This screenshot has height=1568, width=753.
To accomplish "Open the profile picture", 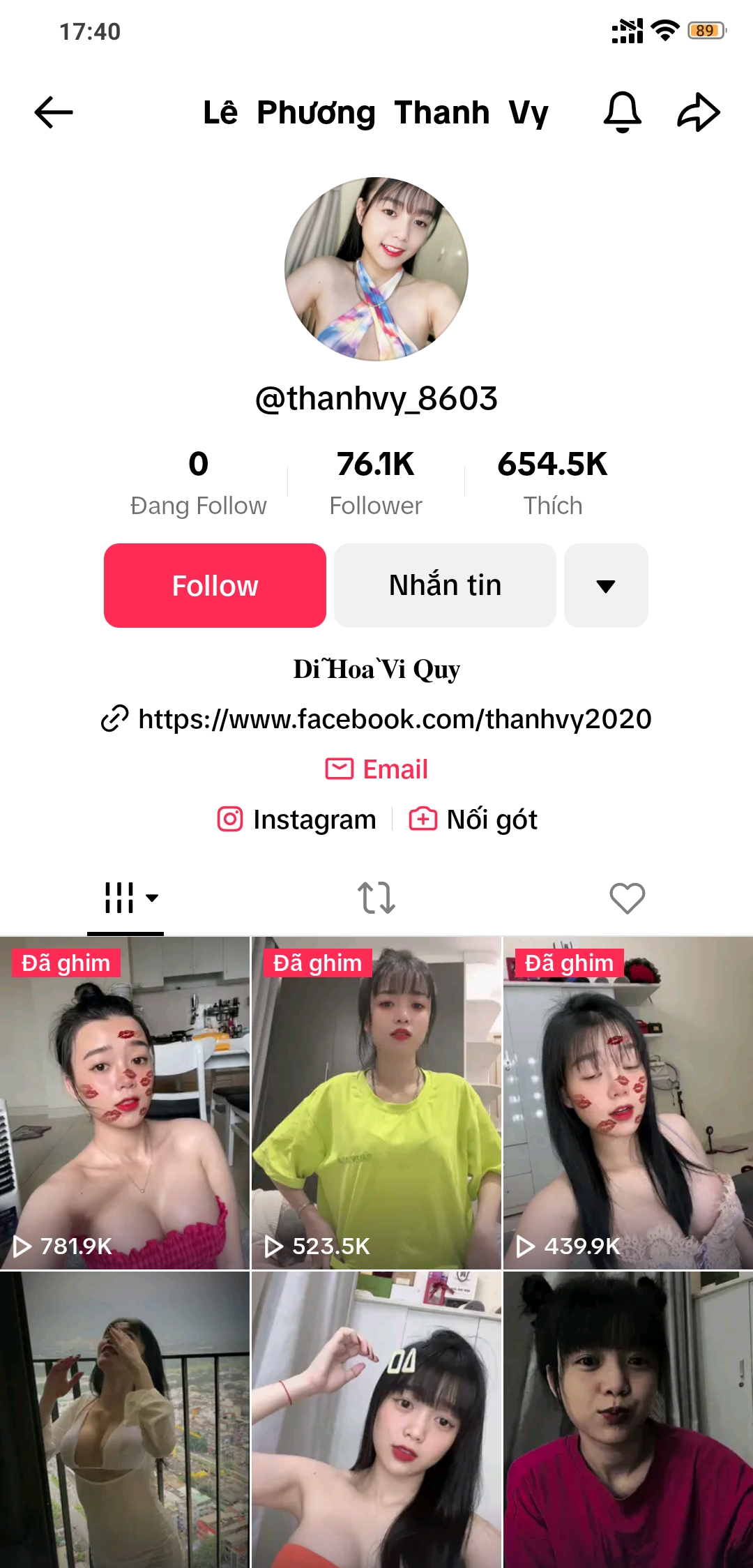I will [376, 269].
